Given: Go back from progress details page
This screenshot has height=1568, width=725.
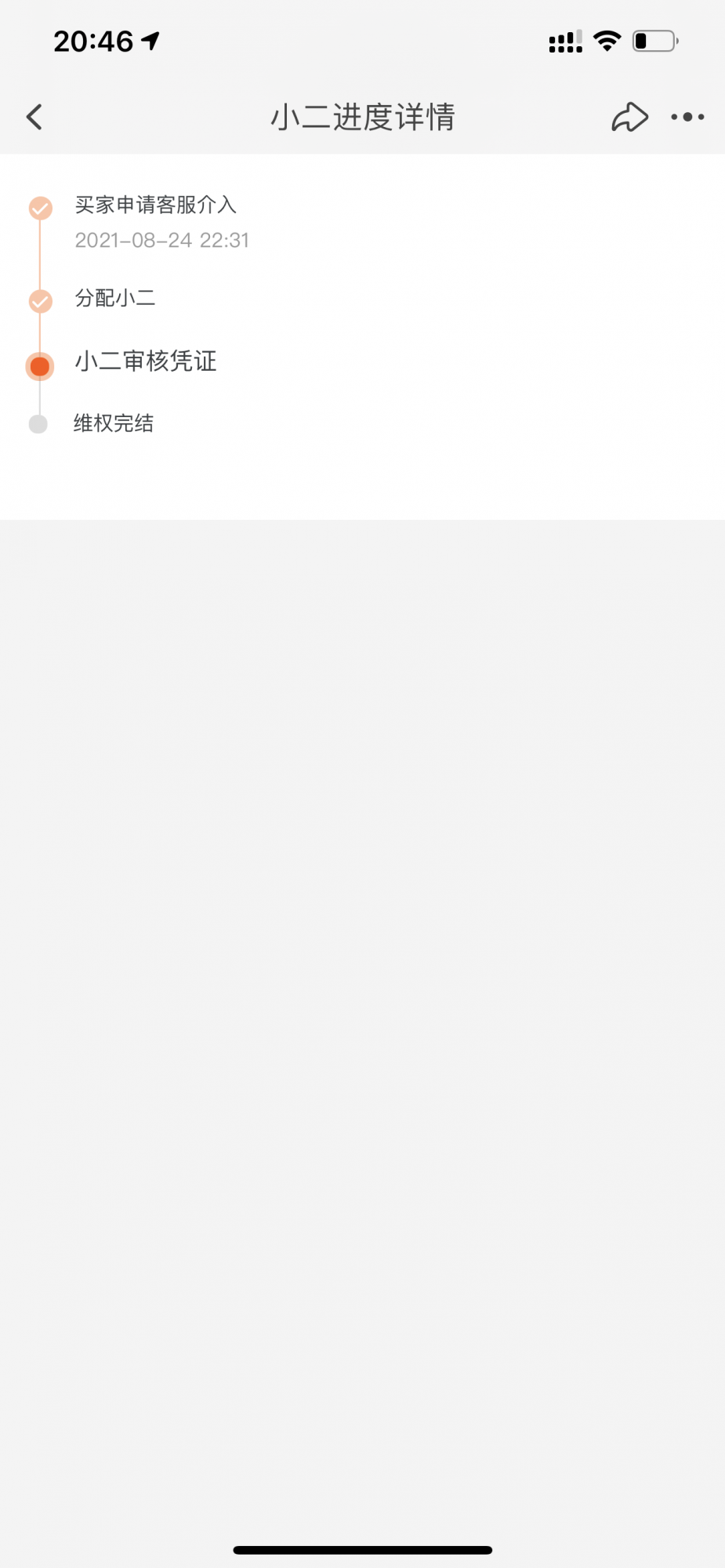Looking at the screenshot, I should tap(34, 118).
